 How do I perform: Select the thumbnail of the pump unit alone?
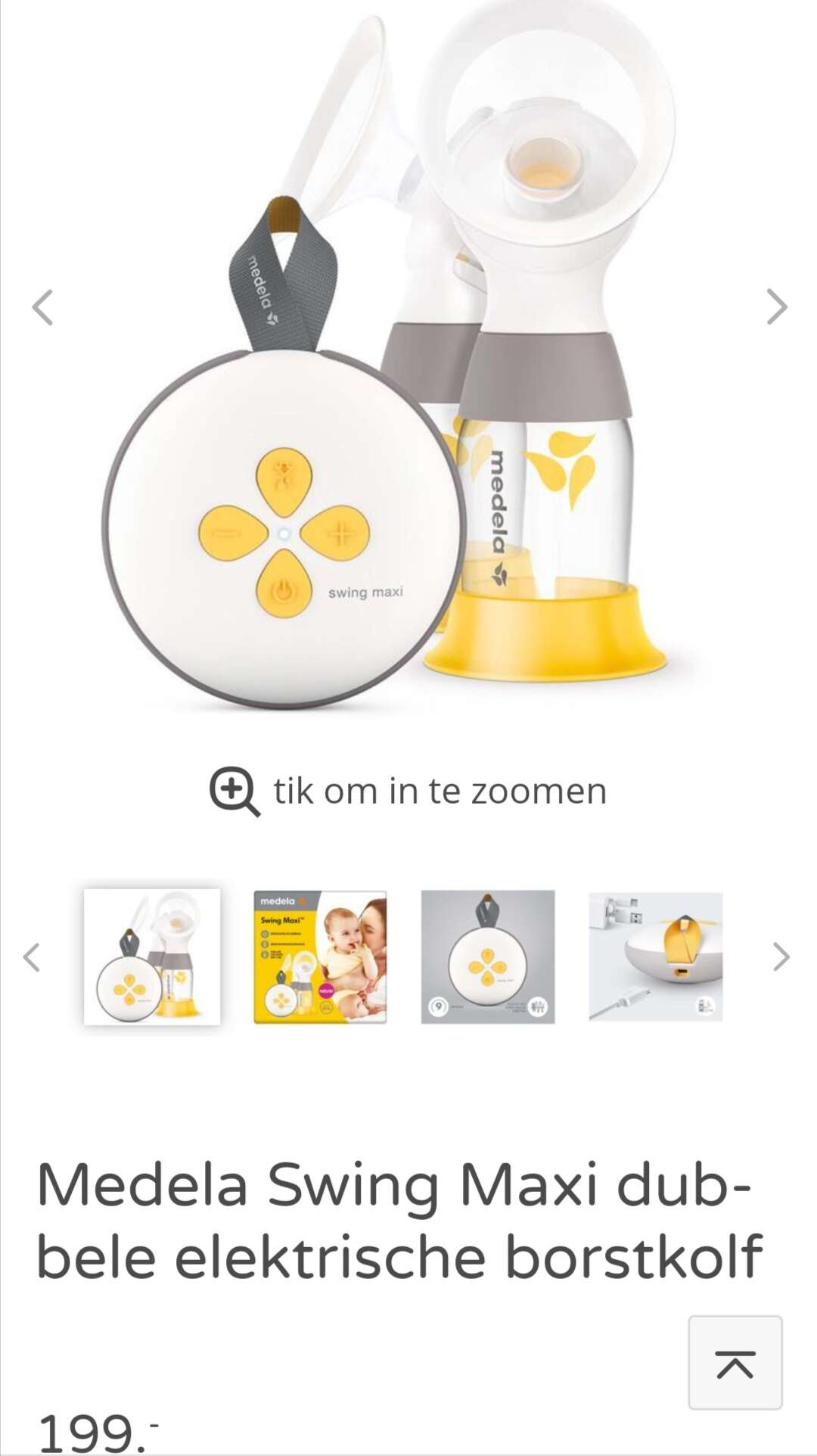488,957
